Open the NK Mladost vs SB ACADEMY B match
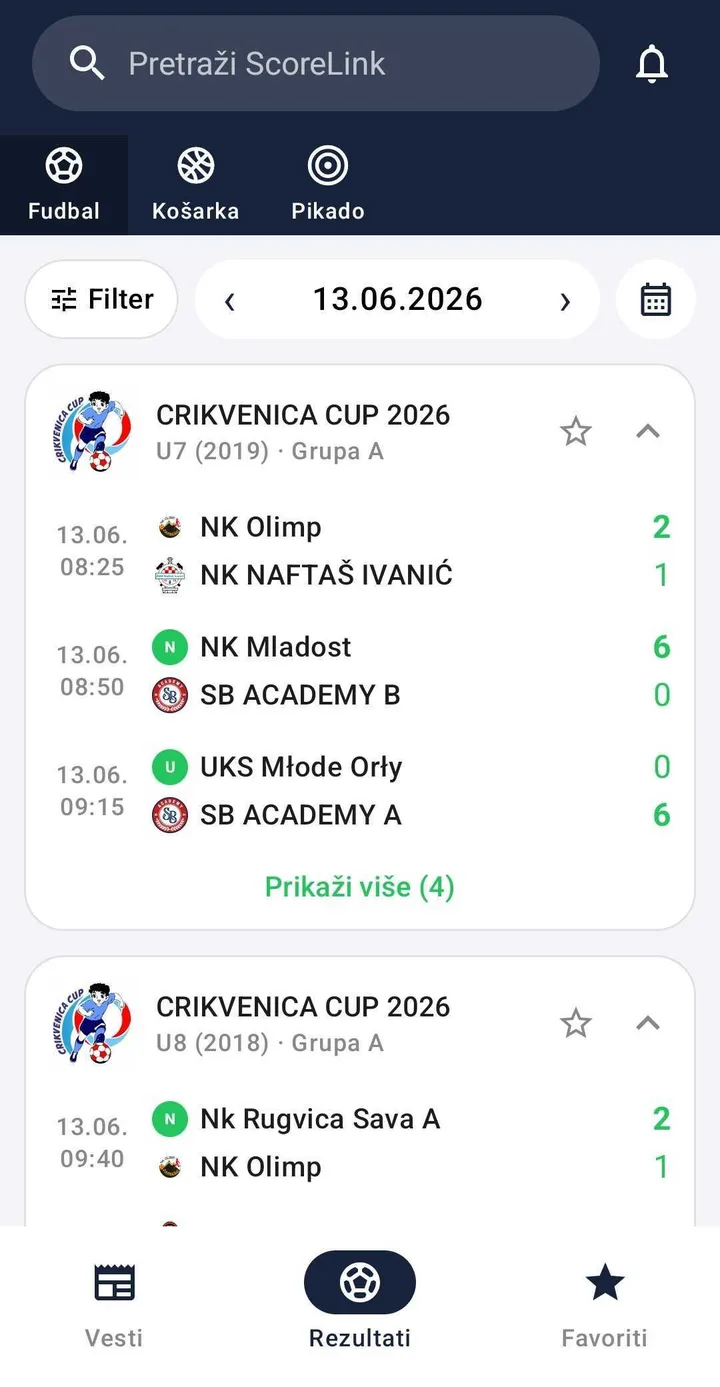 point(360,671)
